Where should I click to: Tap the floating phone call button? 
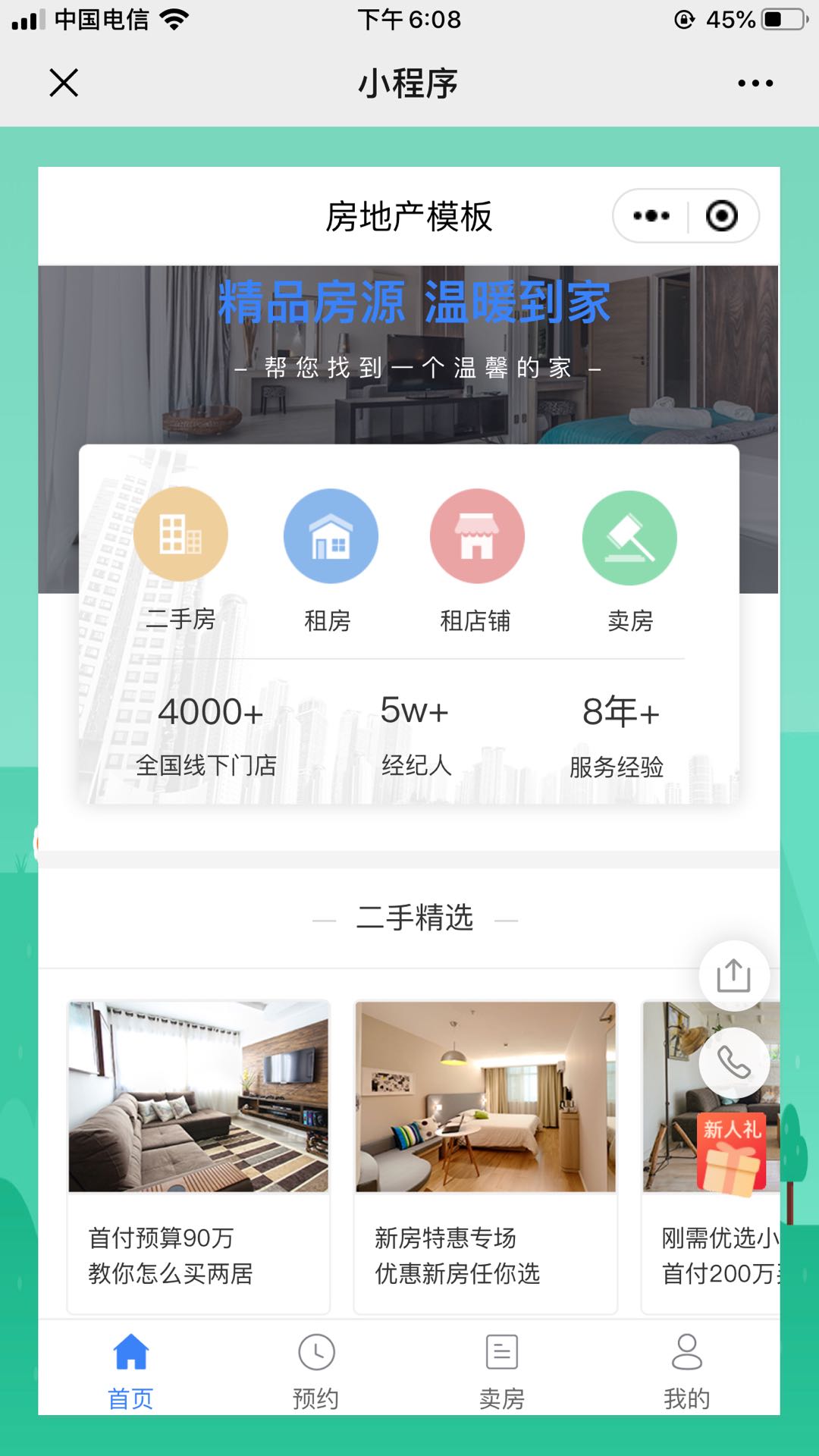pyautogui.click(x=734, y=1062)
